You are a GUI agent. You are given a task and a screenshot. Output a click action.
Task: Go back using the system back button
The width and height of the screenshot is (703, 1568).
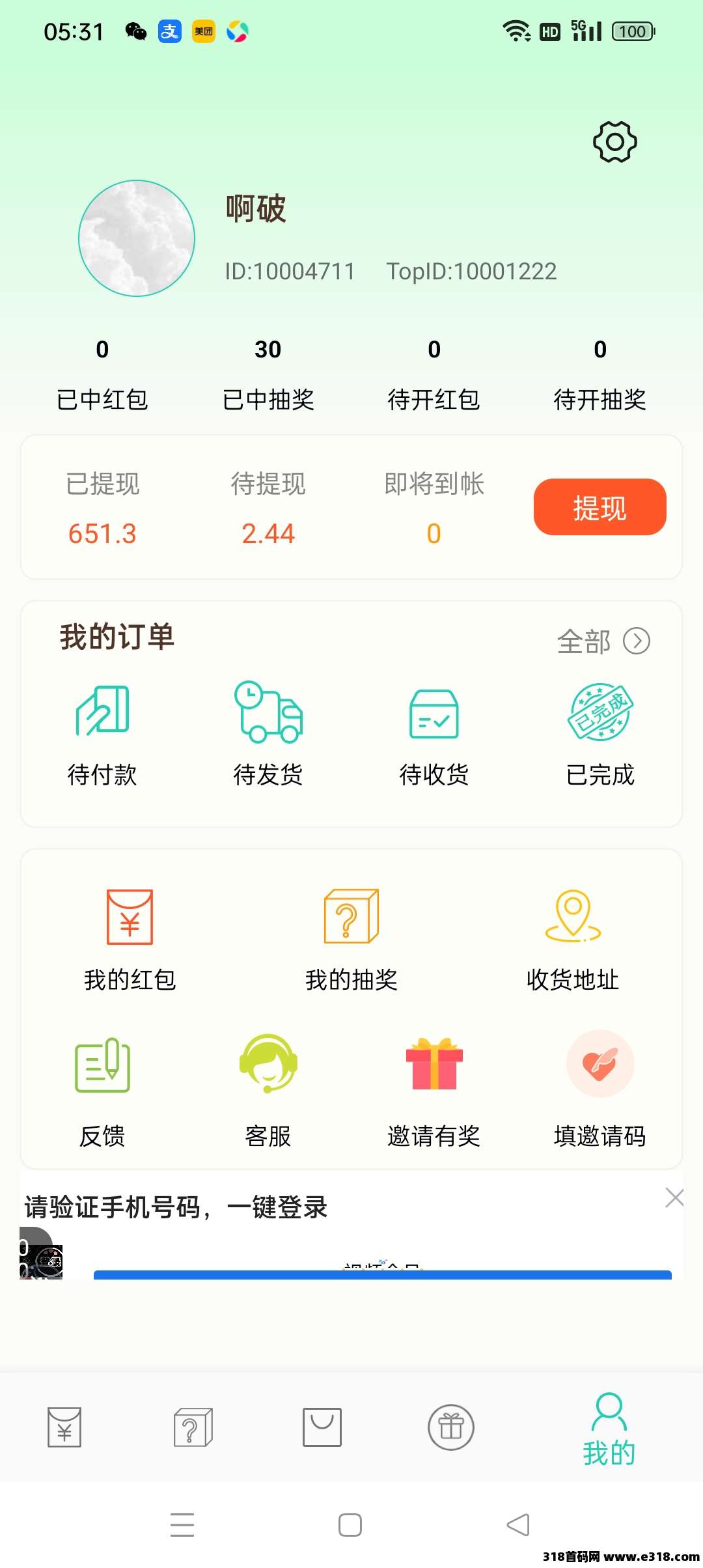(x=518, y=1525)
